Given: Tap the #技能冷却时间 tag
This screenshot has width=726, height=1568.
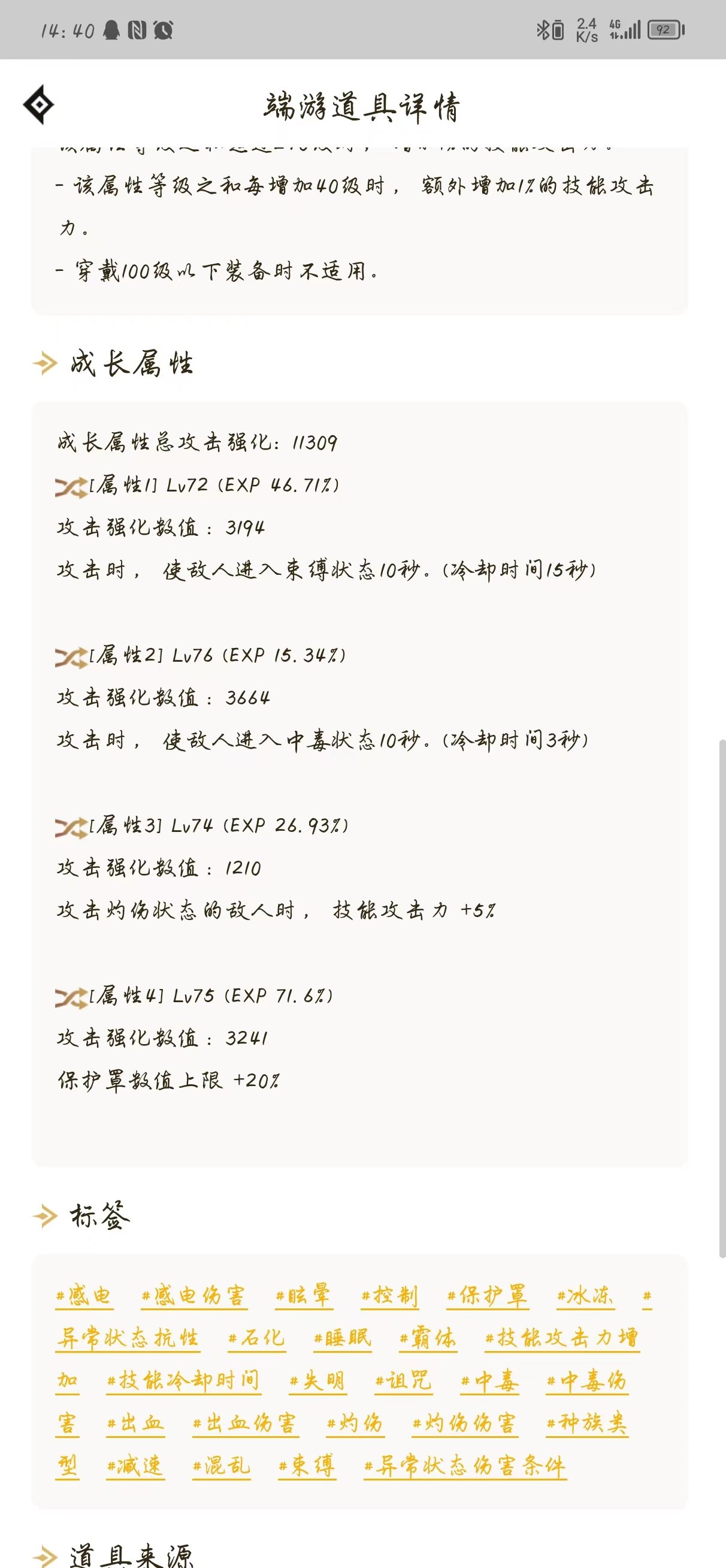Looking at the screenshot, I should [x=184, y=1380].
